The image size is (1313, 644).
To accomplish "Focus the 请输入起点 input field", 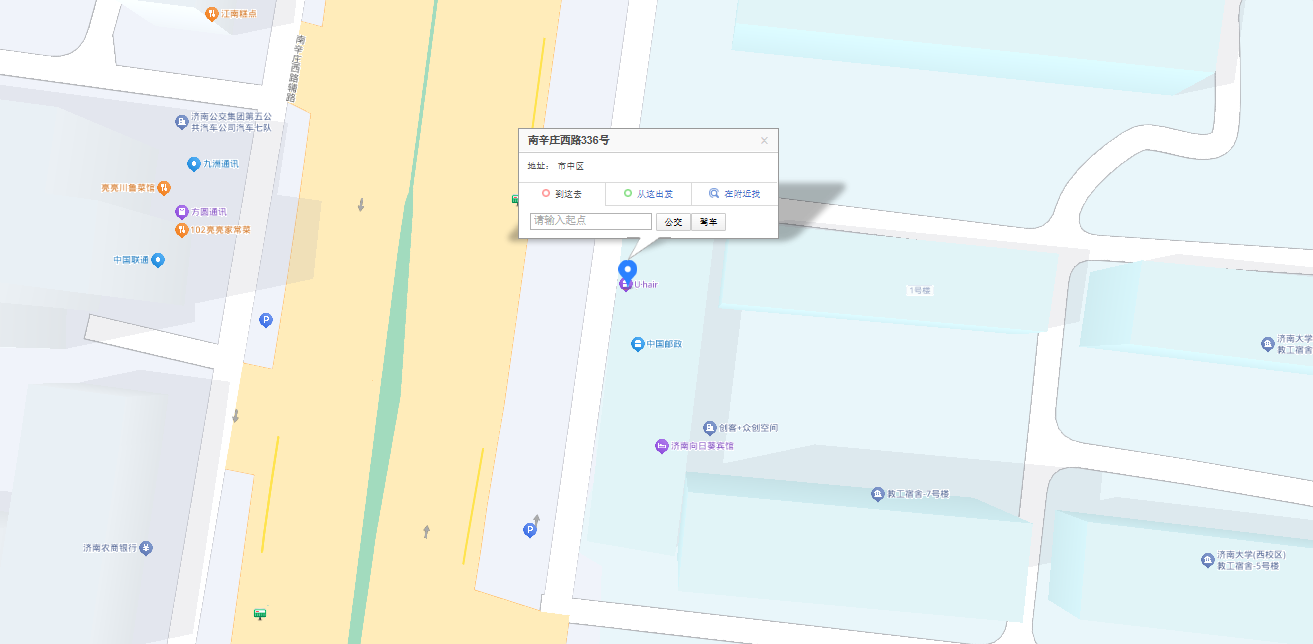I will click(x=590, y=221).
